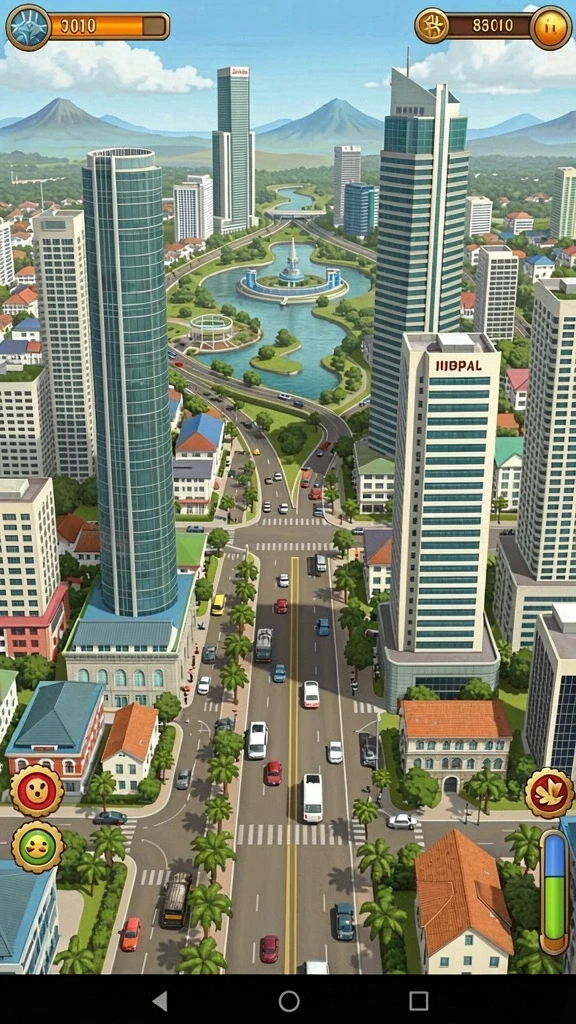
Task: Adjust the blue and green vertical gauge
Action: coord(554,892)
